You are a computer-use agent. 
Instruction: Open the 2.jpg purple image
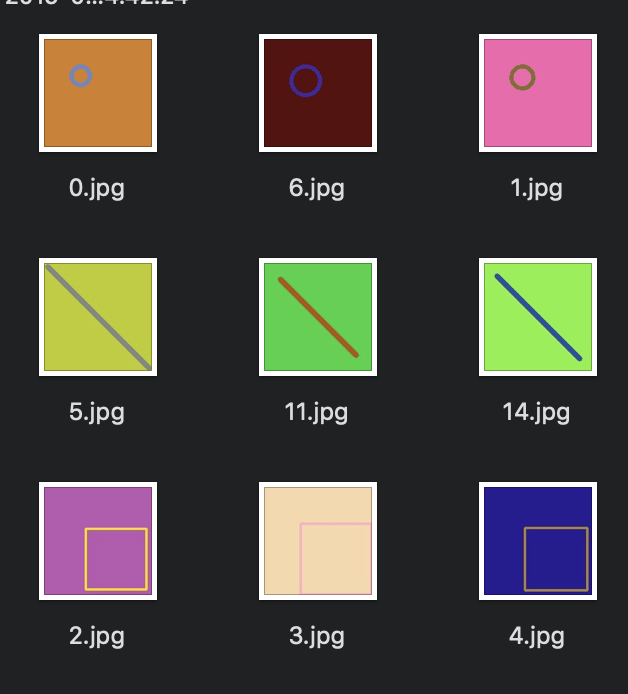[x=98, y=541]
